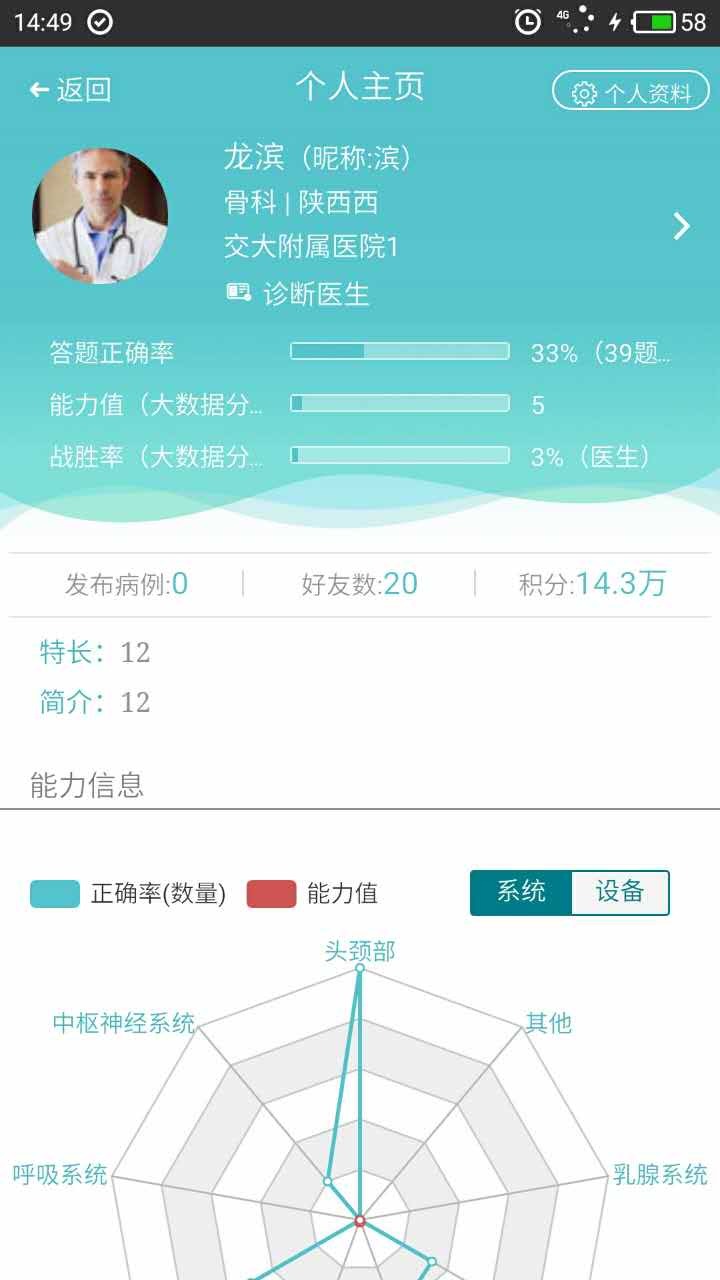Enable the 系统 display mode
This screenshot has width=720, height=1280.
click(x=518, y=892)
